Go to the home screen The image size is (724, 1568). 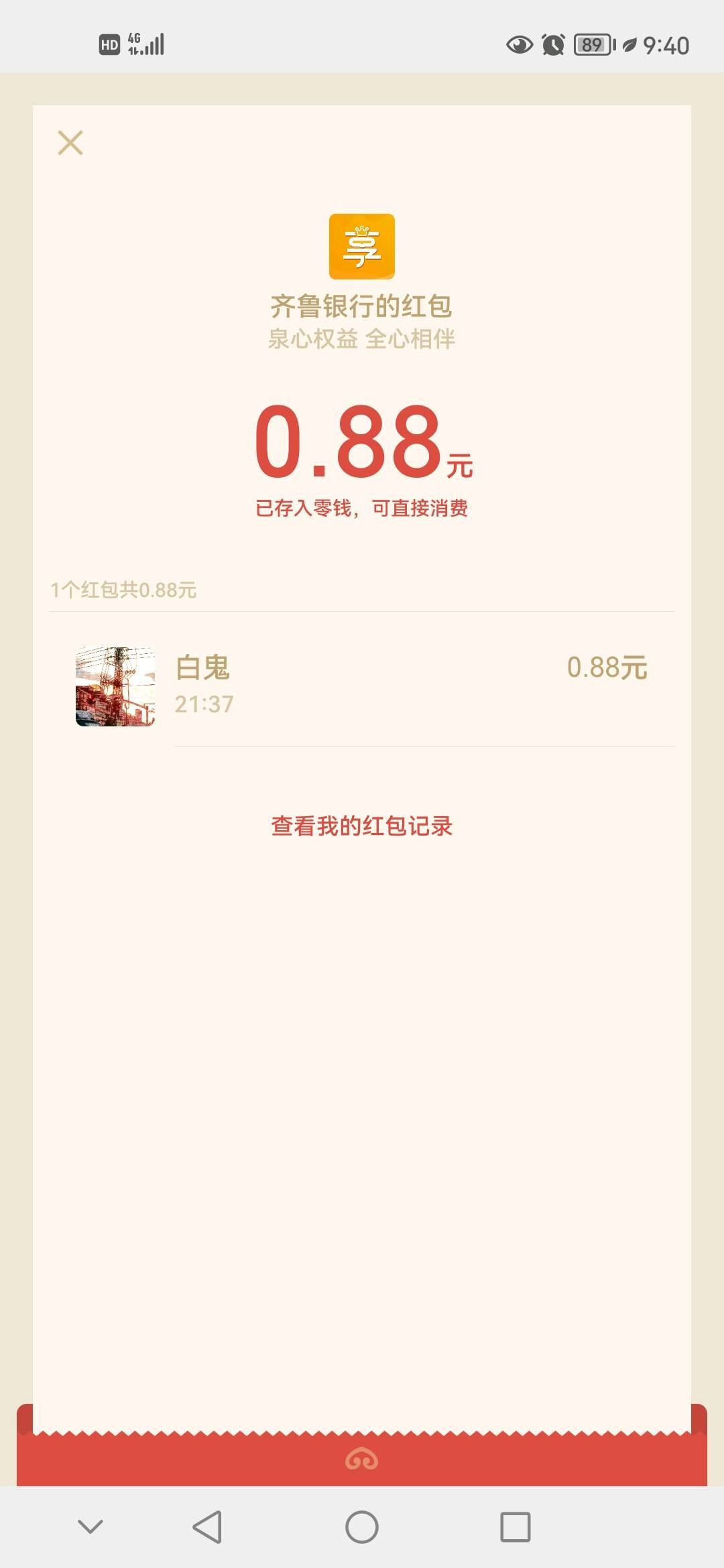pyautogui.click(x=361, y=1527)
